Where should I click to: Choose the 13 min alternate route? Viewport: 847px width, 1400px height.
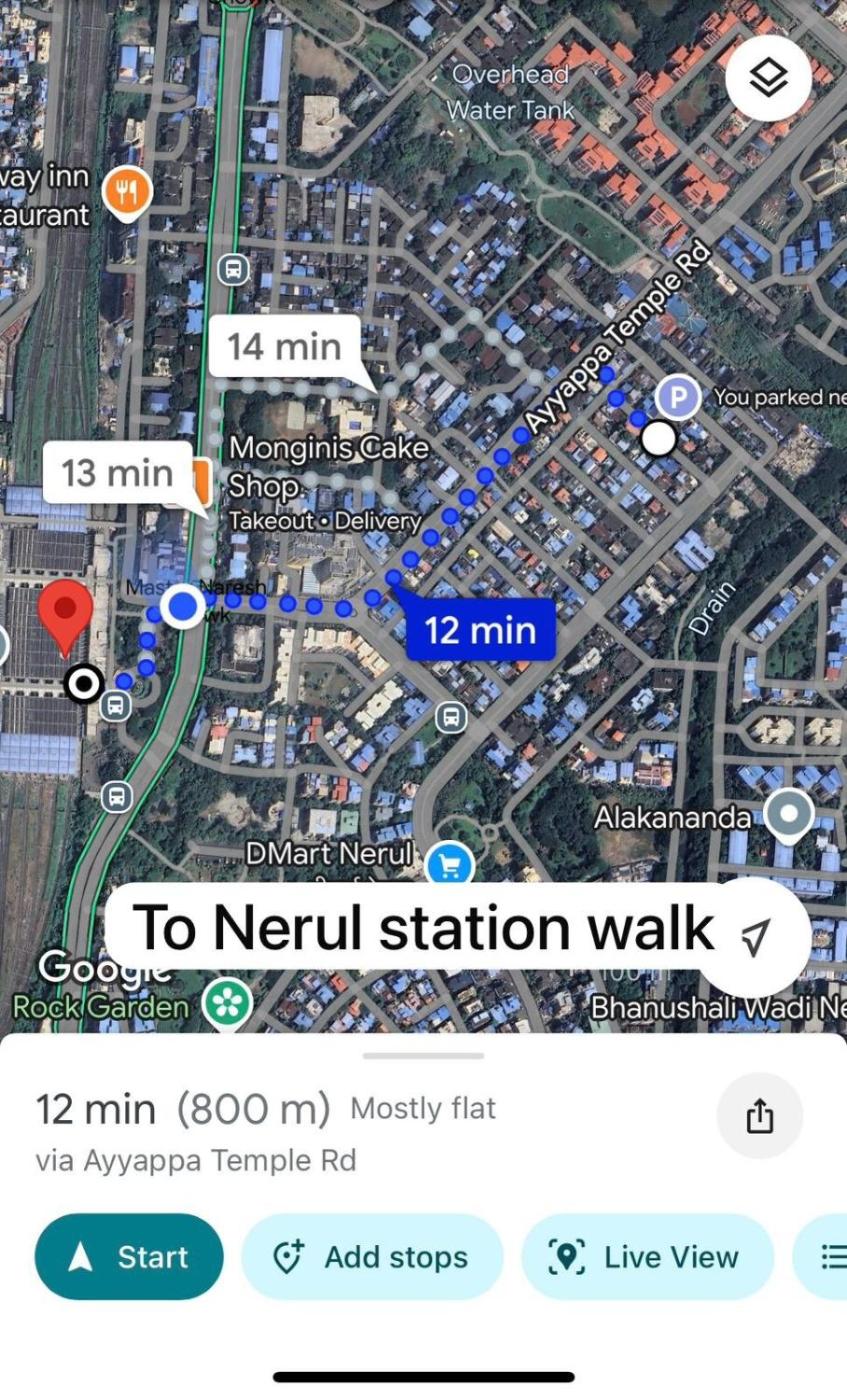(x=118, y=472)
